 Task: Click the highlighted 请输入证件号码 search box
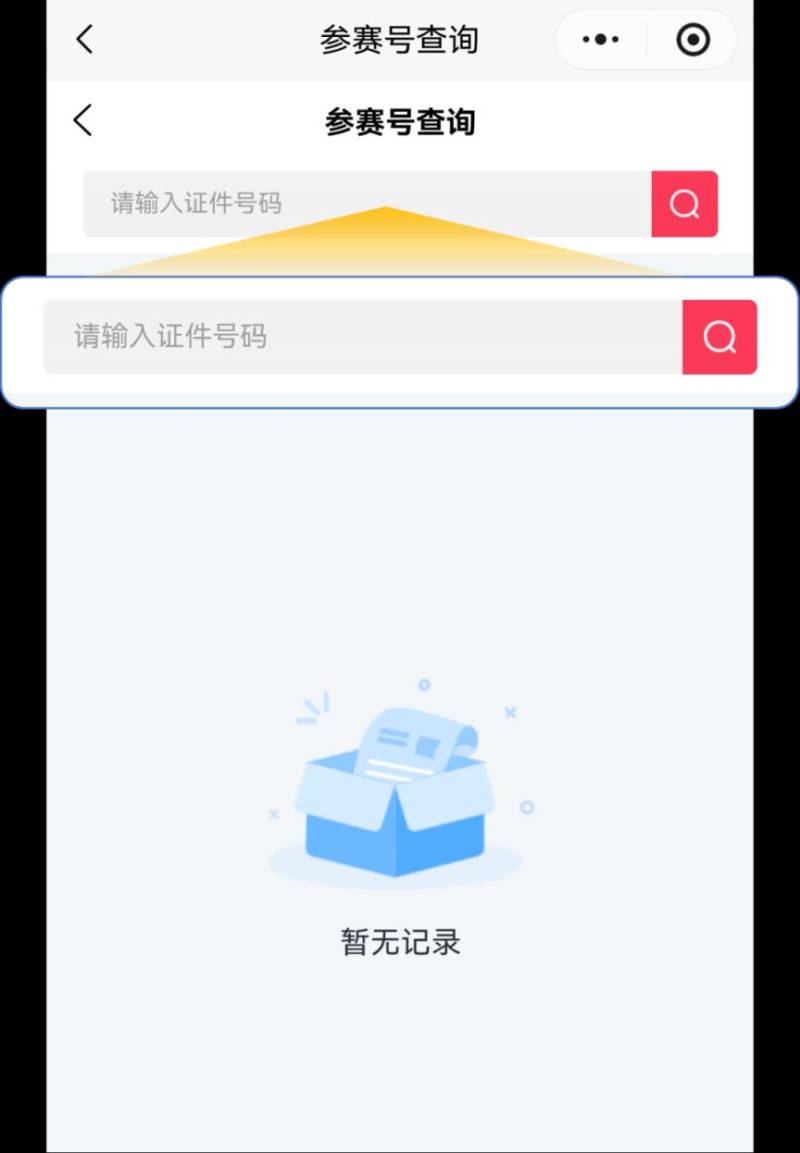pyautogui.click(x=300, y=337)
